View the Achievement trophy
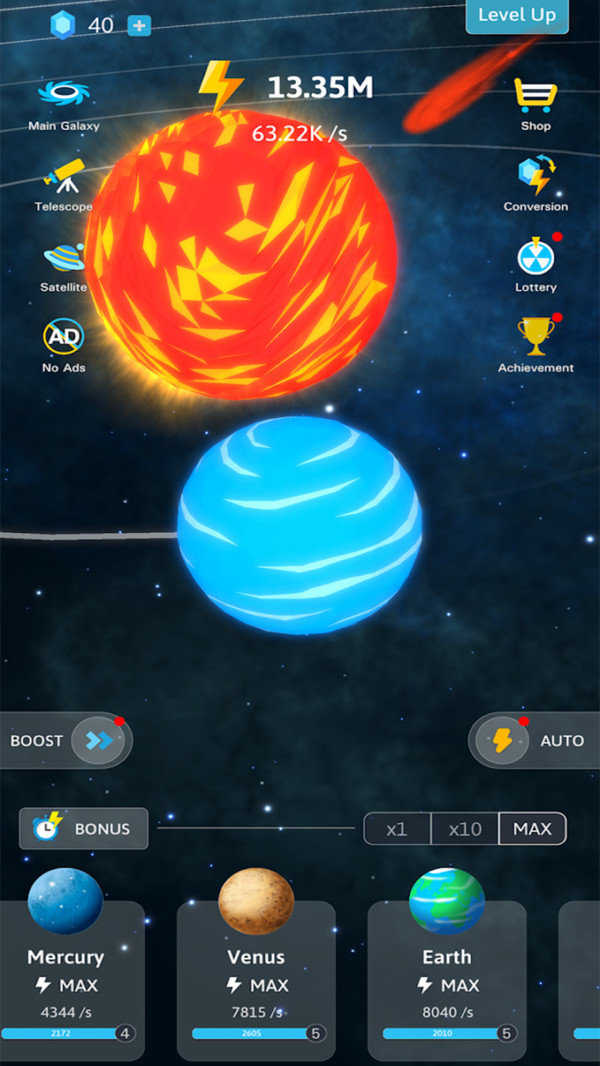 (536, 345)
